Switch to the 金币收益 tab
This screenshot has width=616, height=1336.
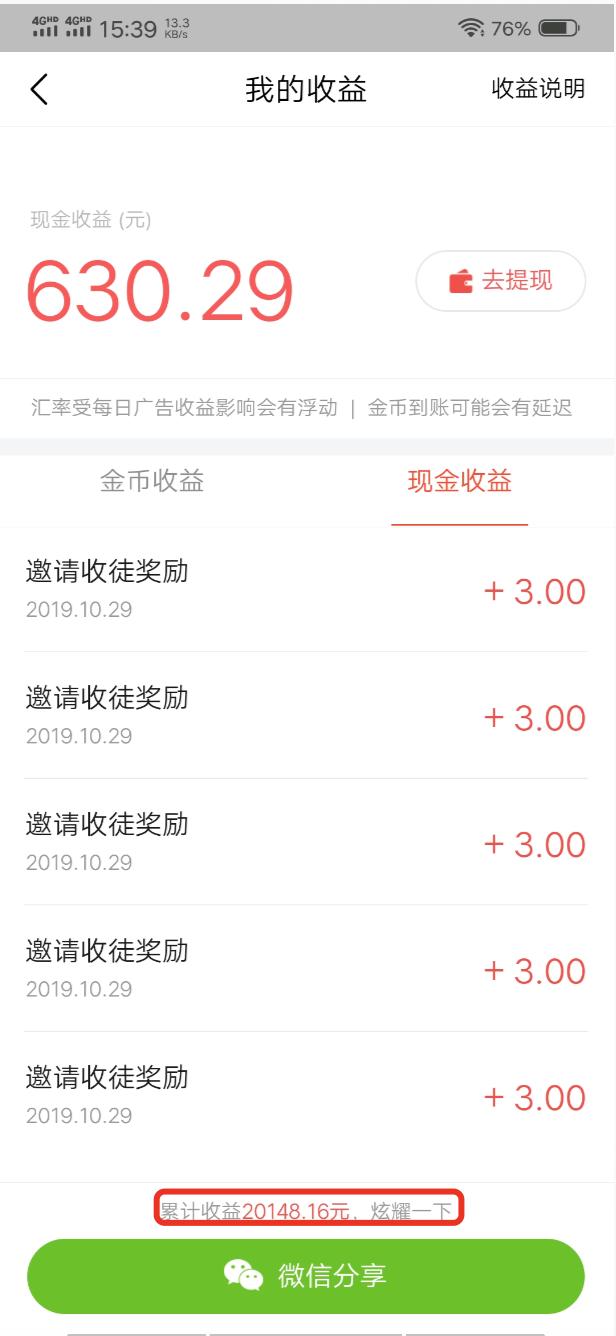152,482
